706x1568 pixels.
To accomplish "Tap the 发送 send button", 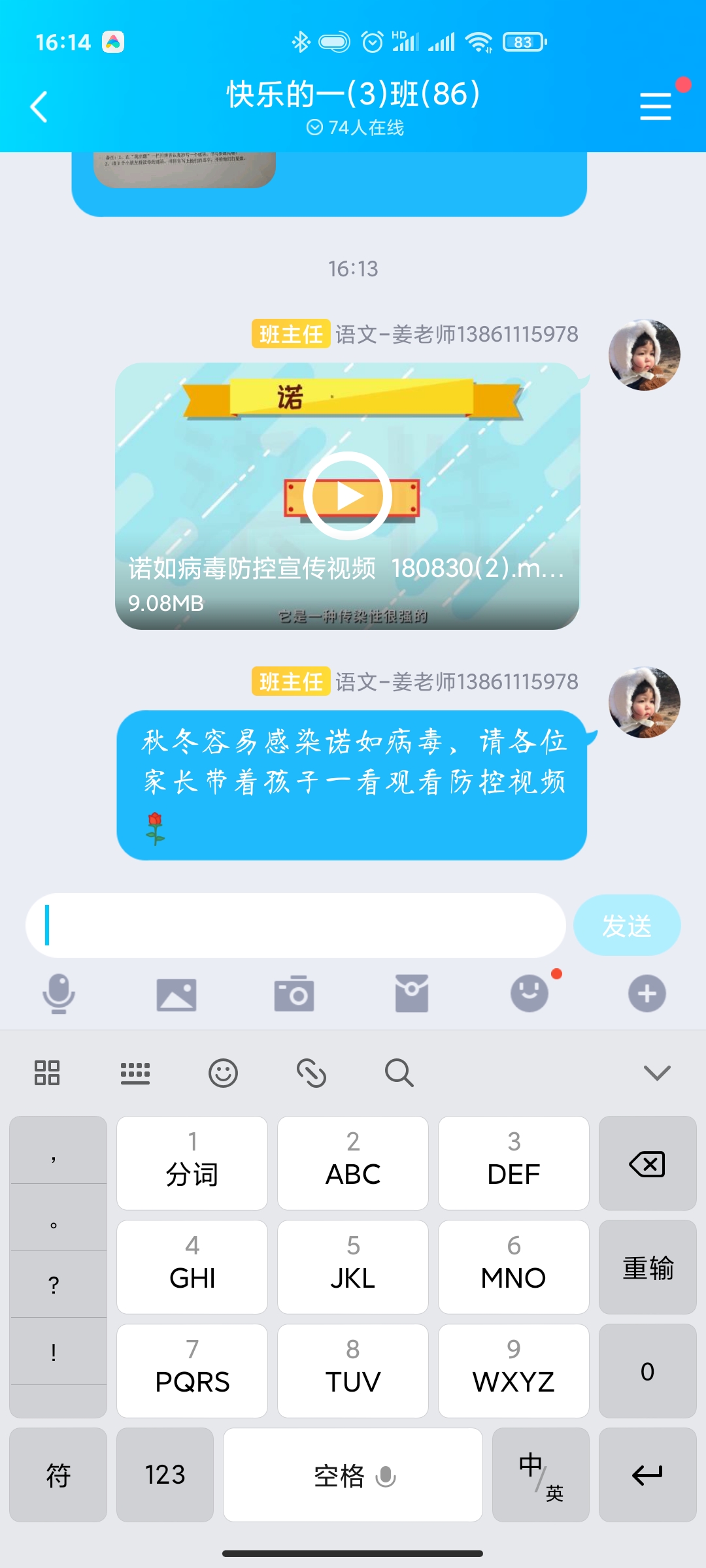I will click(627, 925).
